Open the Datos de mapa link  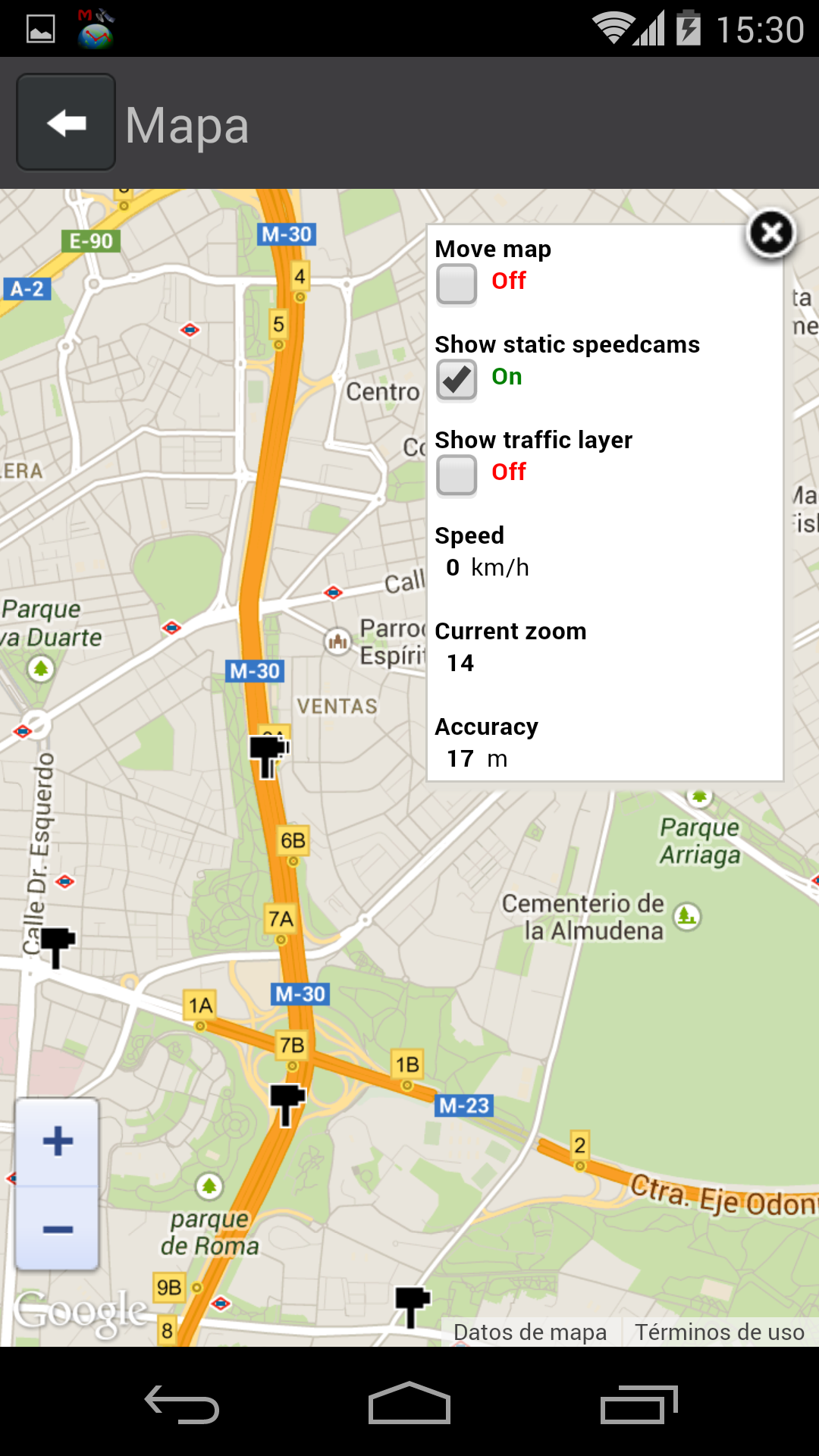pyautogui.click(x=530, y=1332)
